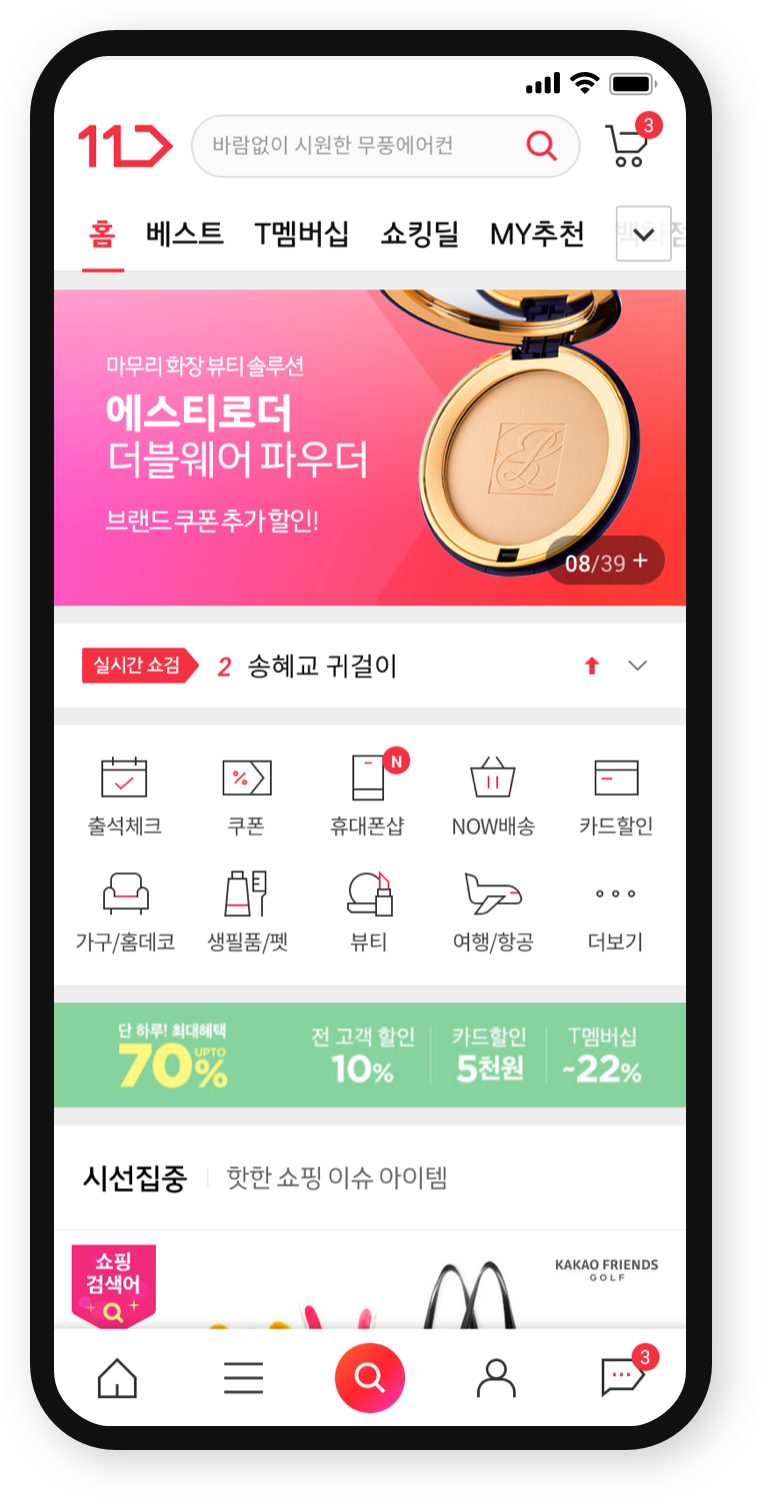Tap the red search button in bottom bar
The width and height of the screenshot is (762, 1500).
tap(370, 1378)
